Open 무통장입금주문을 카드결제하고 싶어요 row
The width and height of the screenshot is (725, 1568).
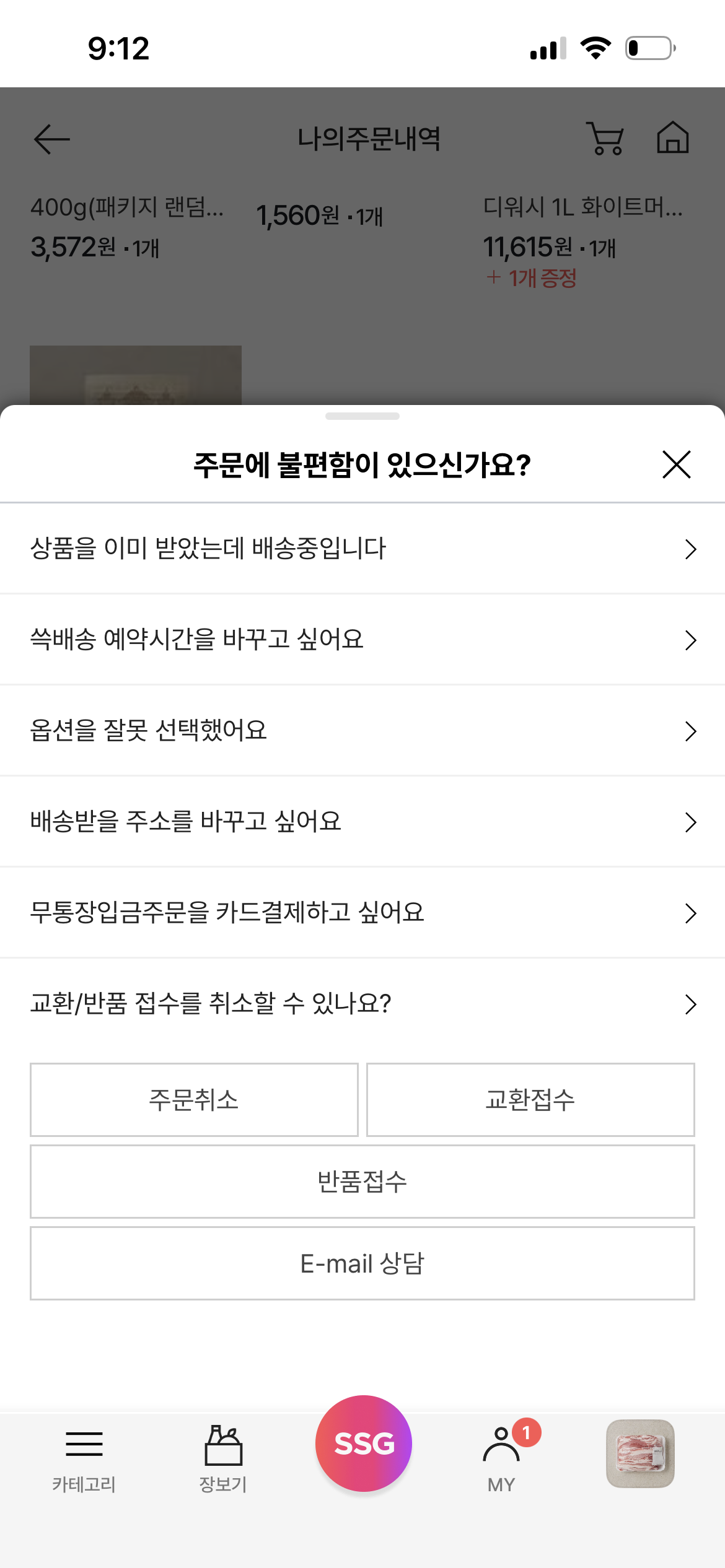point(362,913)
